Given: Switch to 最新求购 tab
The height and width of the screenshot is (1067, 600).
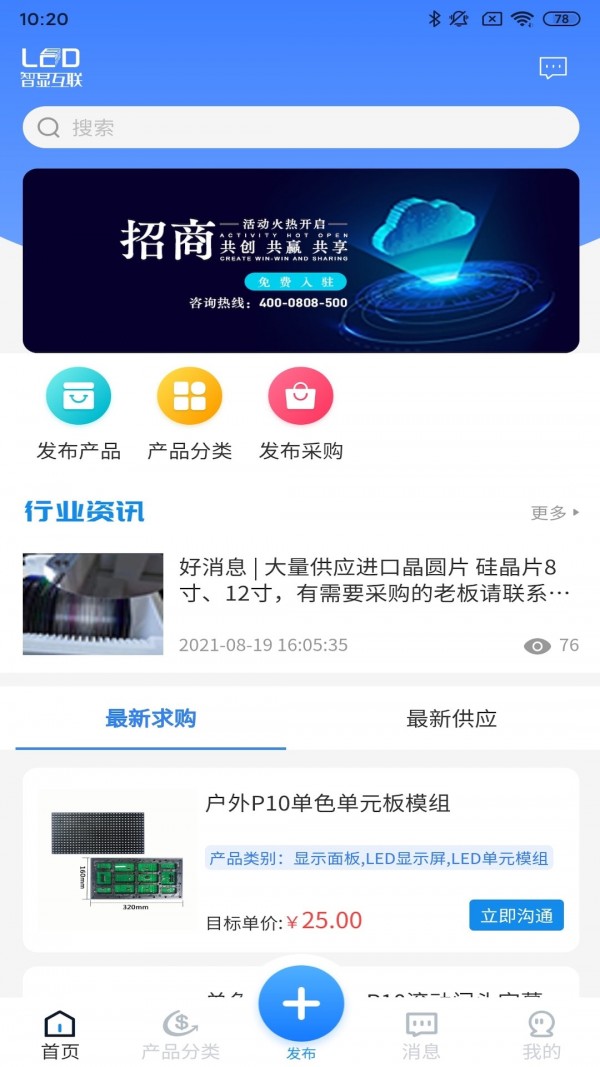Looking at the screenshot, I should (x=151, y=718).
